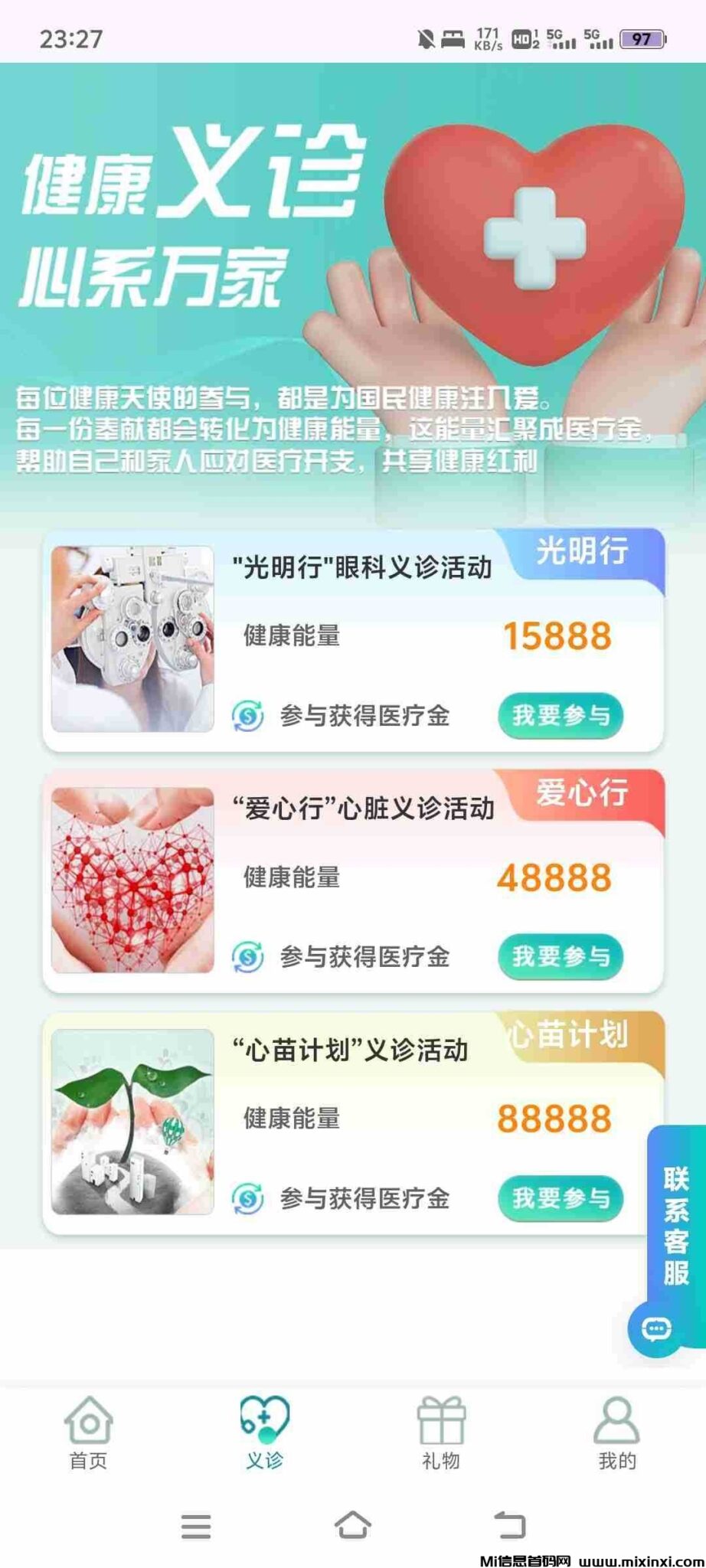Open the 光明行 眼科义诊活动 card
Image resolution: width=706 pixels, height=1568 pixels.
(x=361, y=568)
